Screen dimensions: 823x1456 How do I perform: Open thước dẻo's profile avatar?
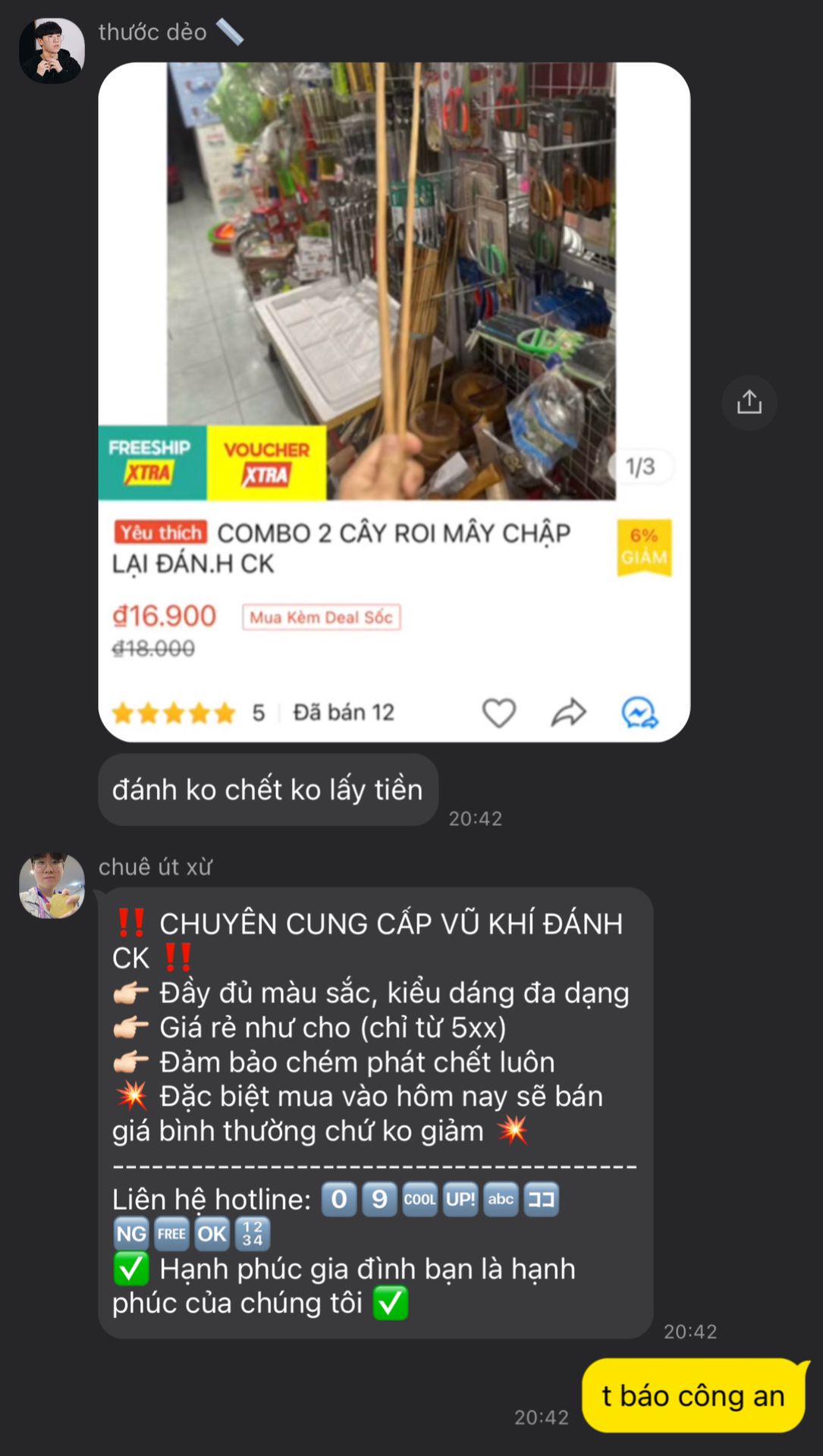(52, 51)
